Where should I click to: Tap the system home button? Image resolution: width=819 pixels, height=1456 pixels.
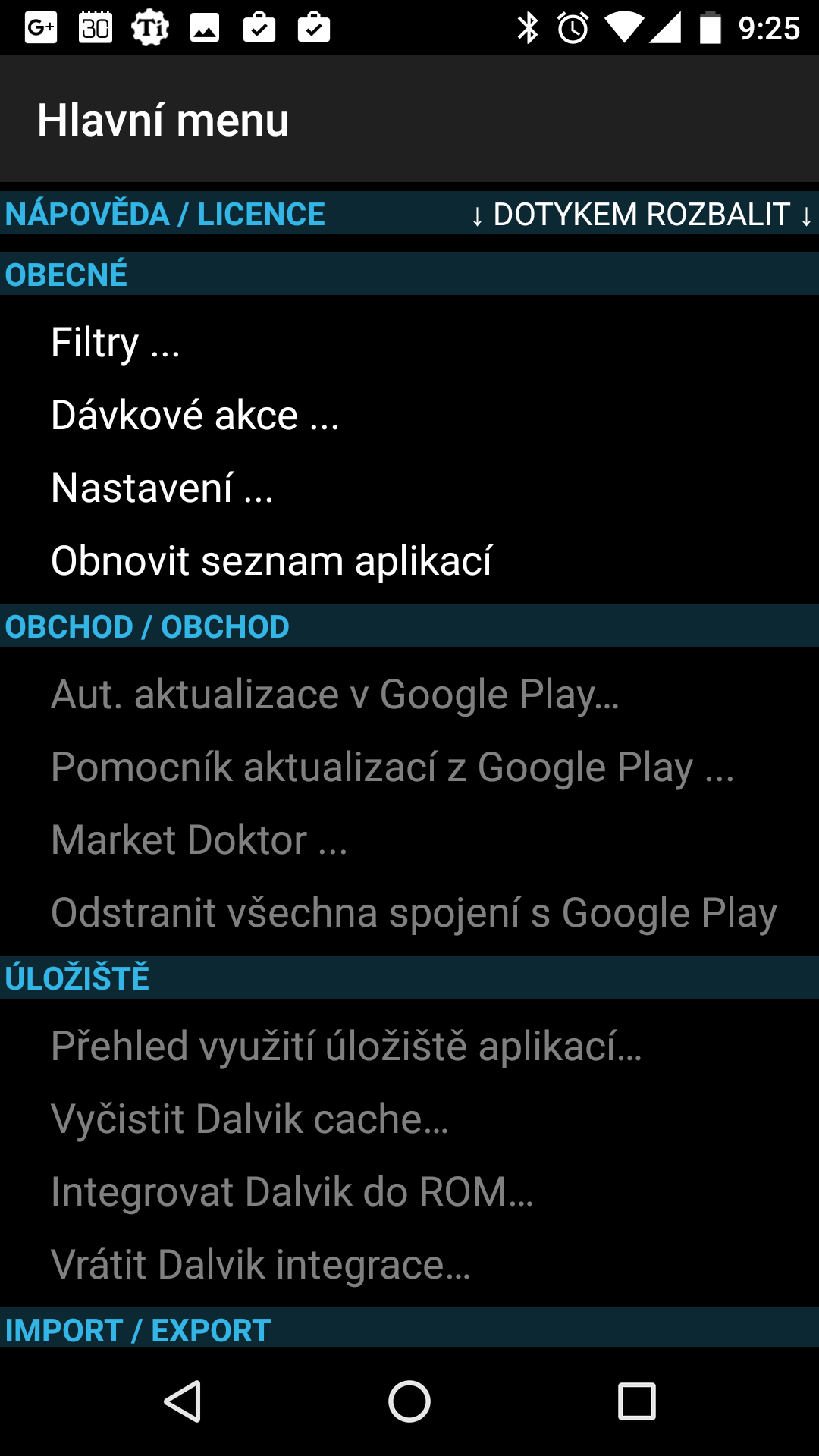[x=409, y=1401]
